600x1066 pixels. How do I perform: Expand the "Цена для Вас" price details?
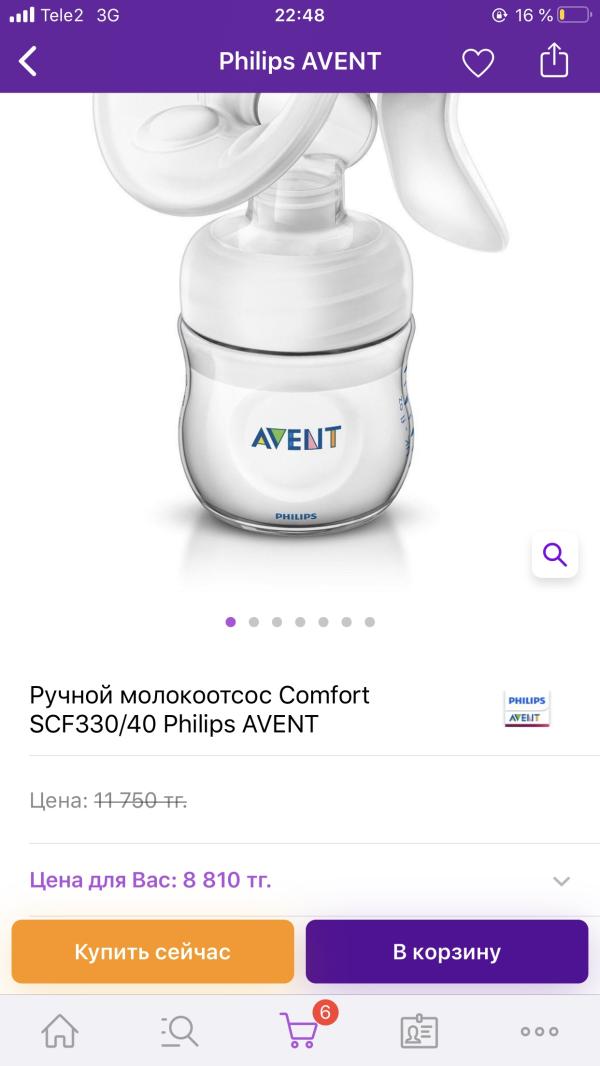point(561,881)
